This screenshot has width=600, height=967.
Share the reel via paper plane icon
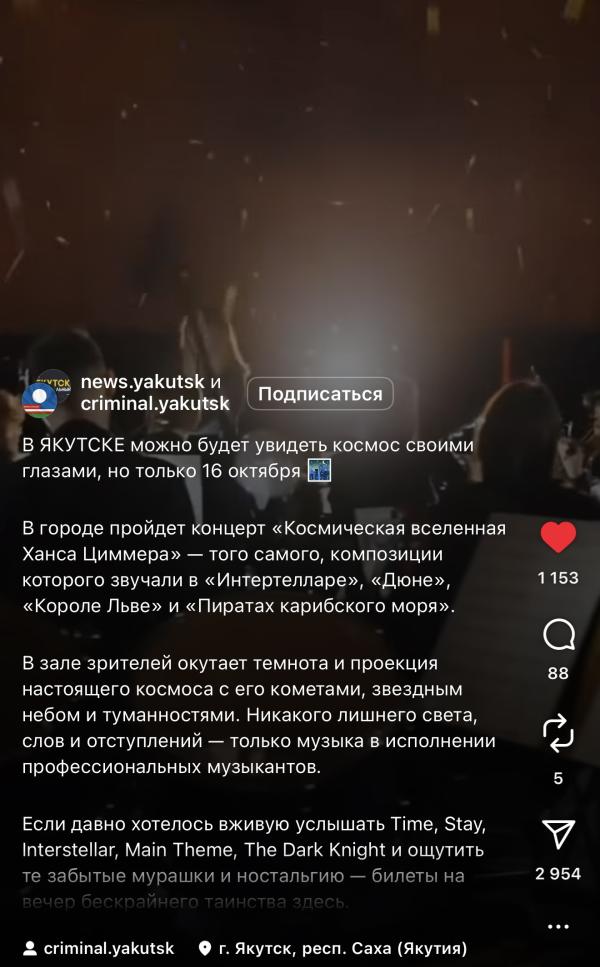tap(558, 833)
